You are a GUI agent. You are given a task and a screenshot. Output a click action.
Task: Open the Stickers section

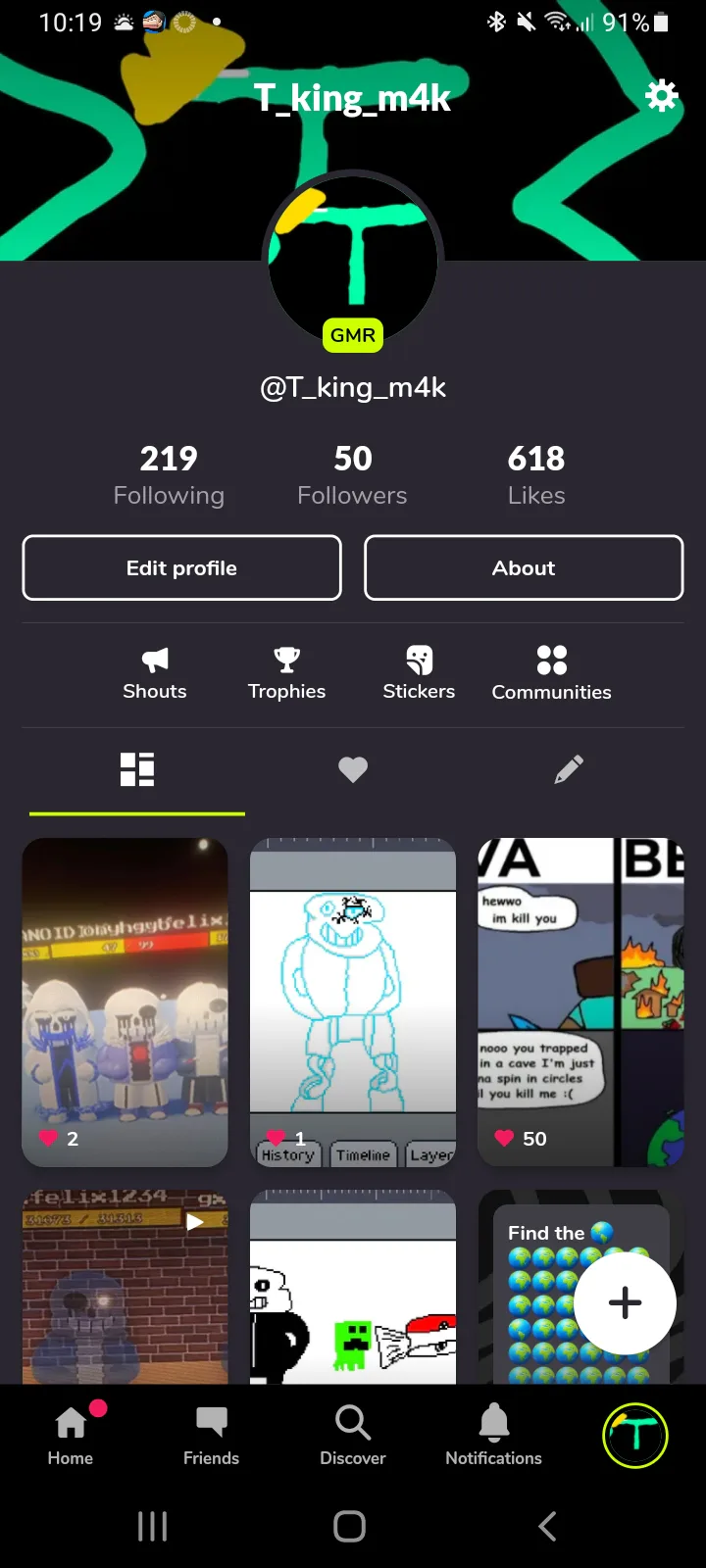419,674
